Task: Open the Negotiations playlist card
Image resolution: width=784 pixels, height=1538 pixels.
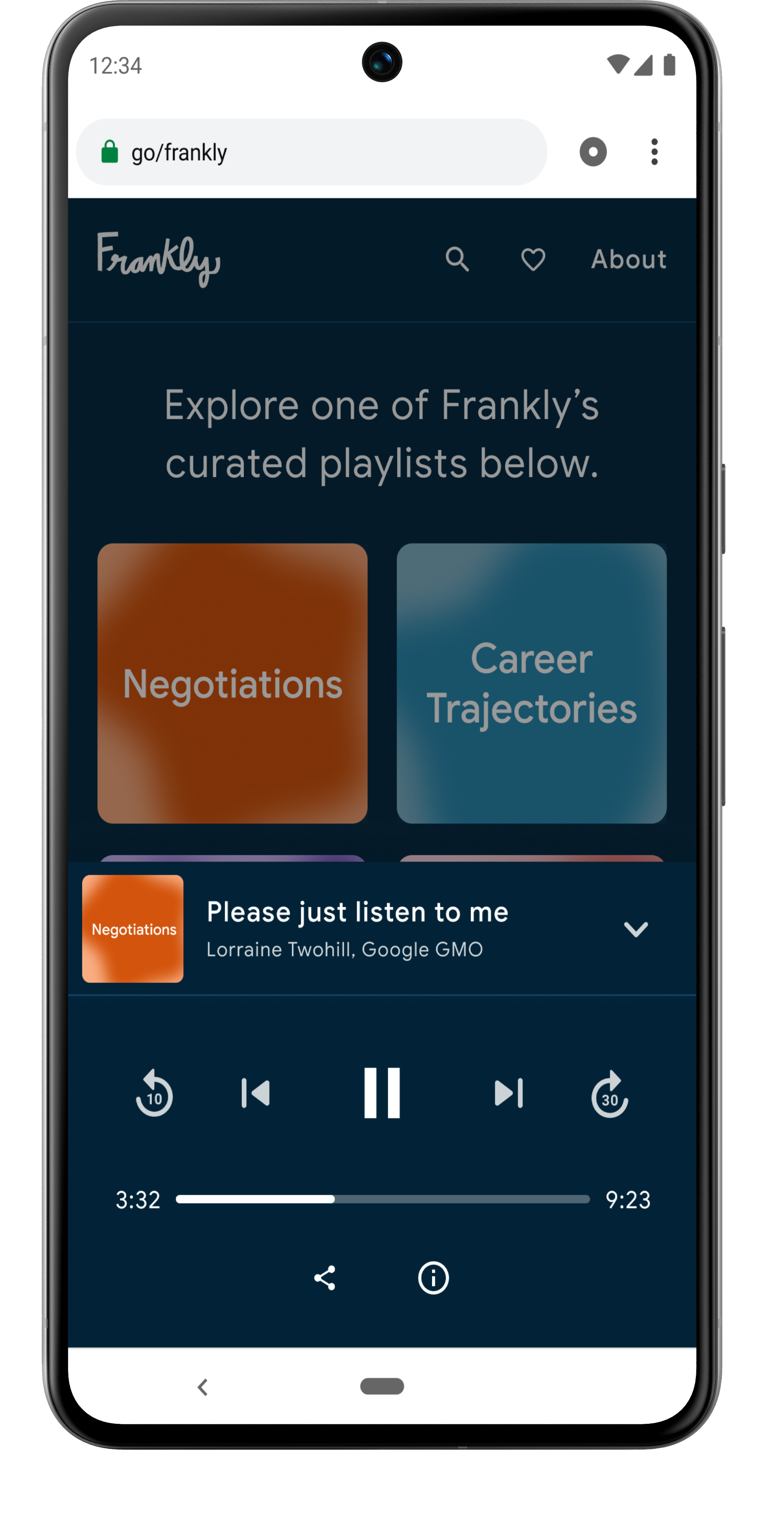Action: [232, 683]
